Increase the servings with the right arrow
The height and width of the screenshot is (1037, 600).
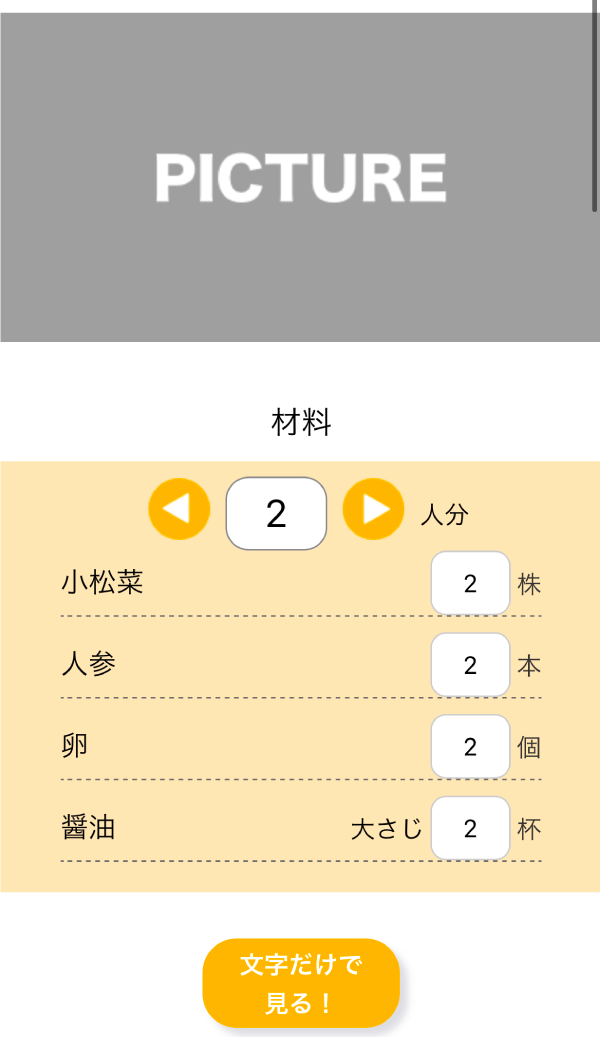coord(373,509)
